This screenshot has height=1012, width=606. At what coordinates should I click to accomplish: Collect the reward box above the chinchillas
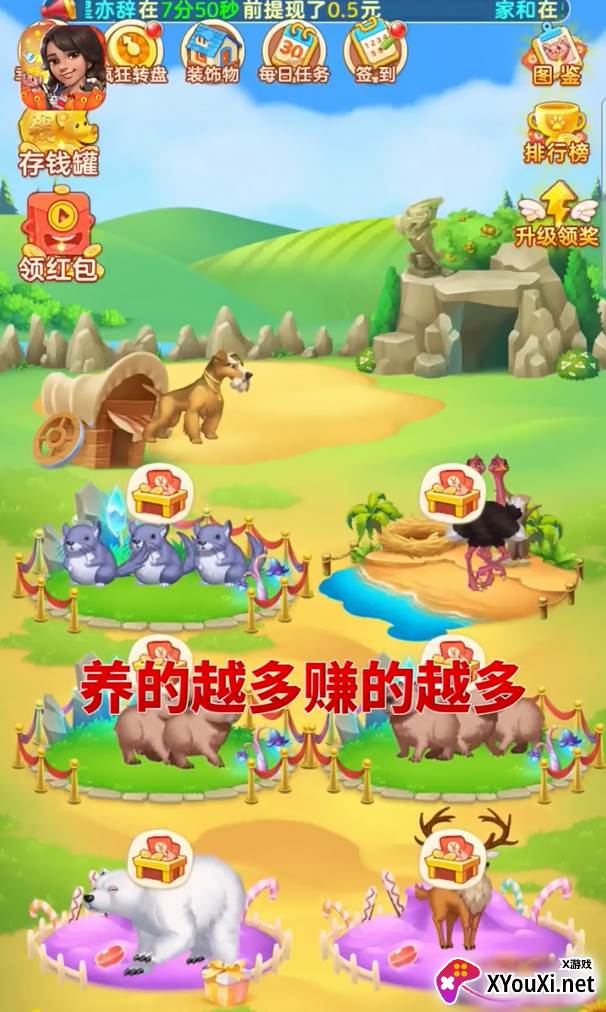pos(159,496)
